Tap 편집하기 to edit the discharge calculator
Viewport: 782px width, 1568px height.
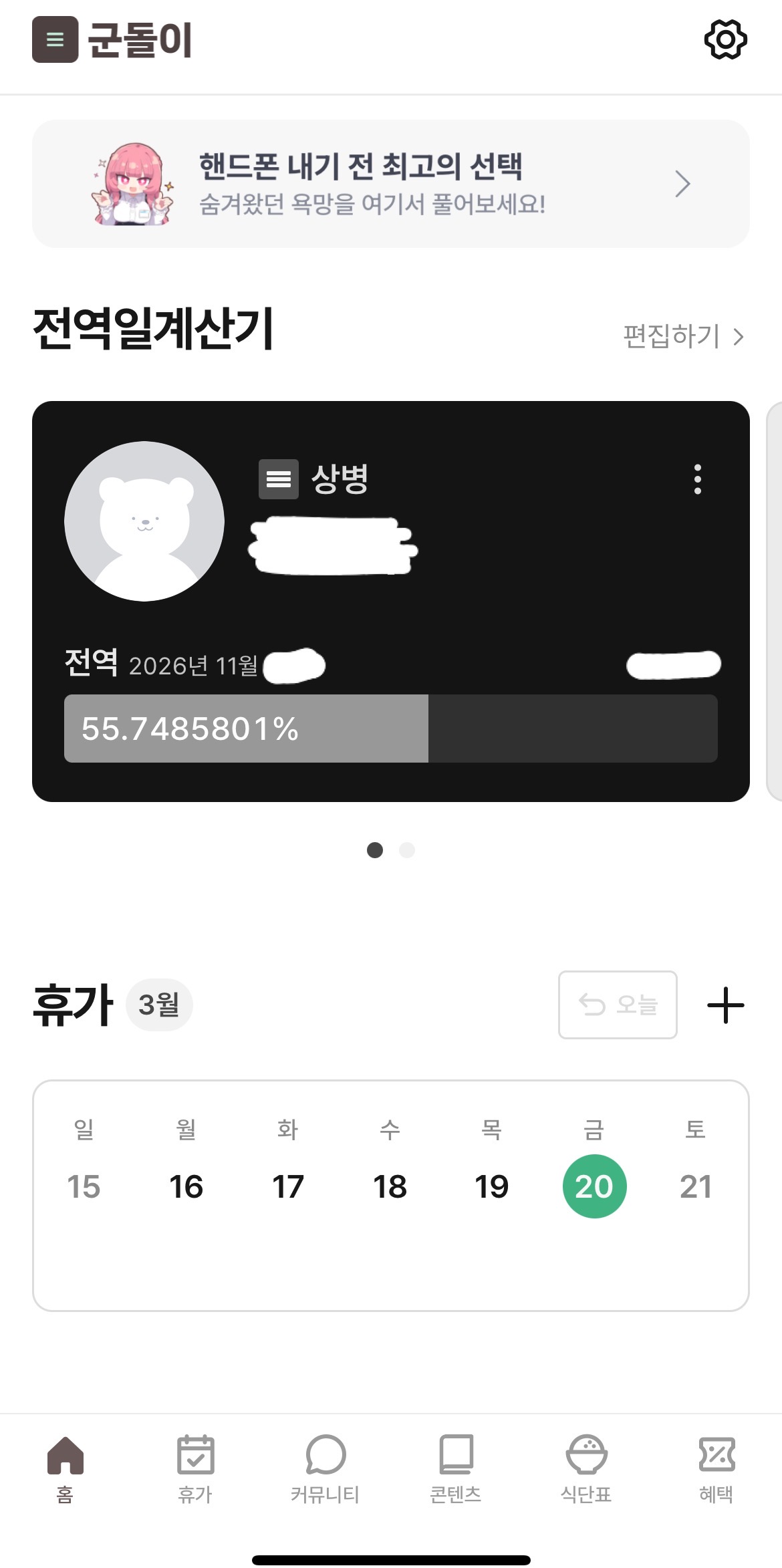point(682,336)
